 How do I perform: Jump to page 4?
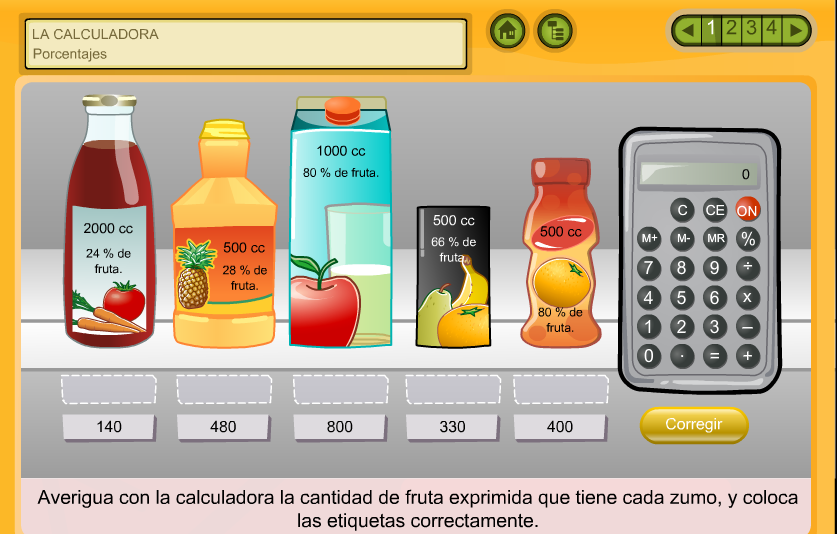coord(771,29)
